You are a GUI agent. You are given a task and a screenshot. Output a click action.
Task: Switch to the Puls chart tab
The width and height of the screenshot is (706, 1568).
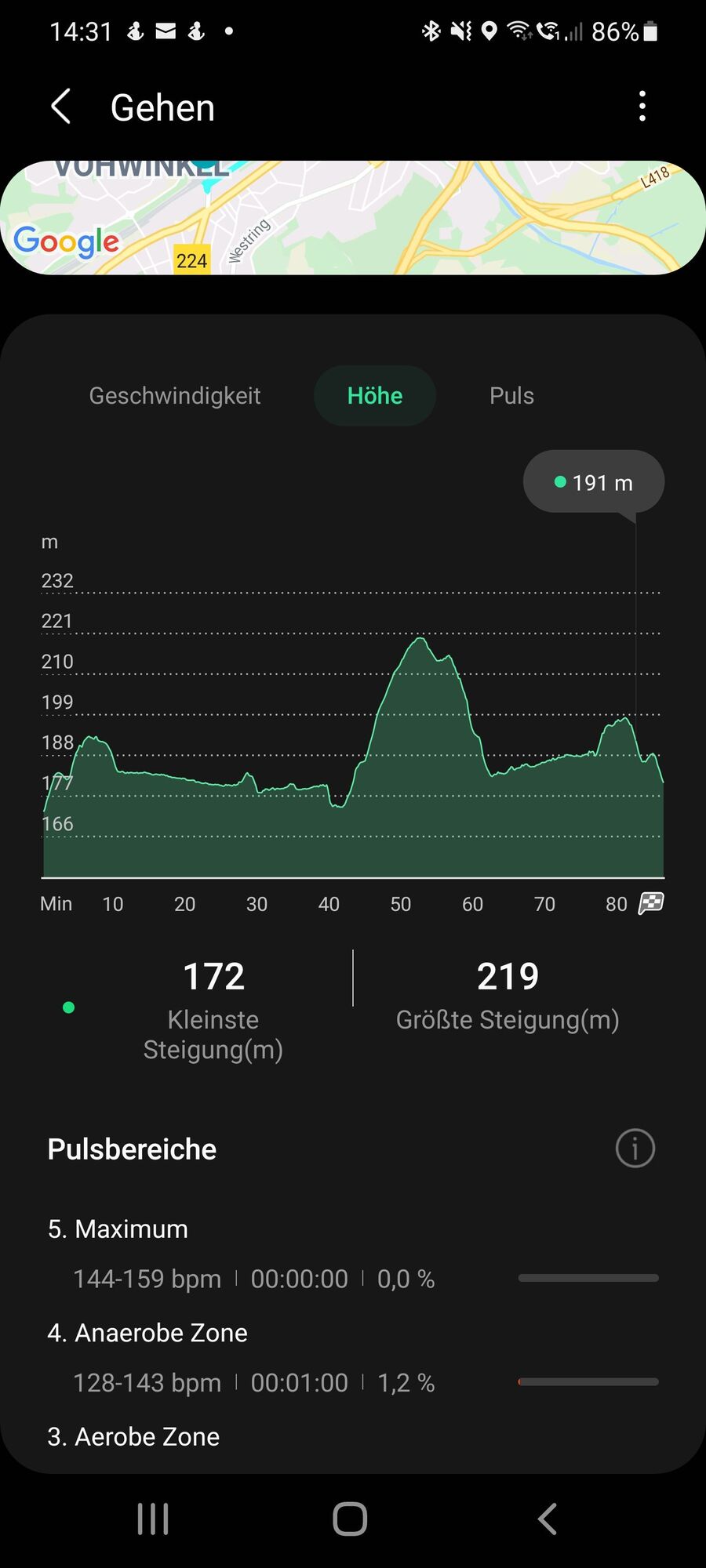click(511, 396)
